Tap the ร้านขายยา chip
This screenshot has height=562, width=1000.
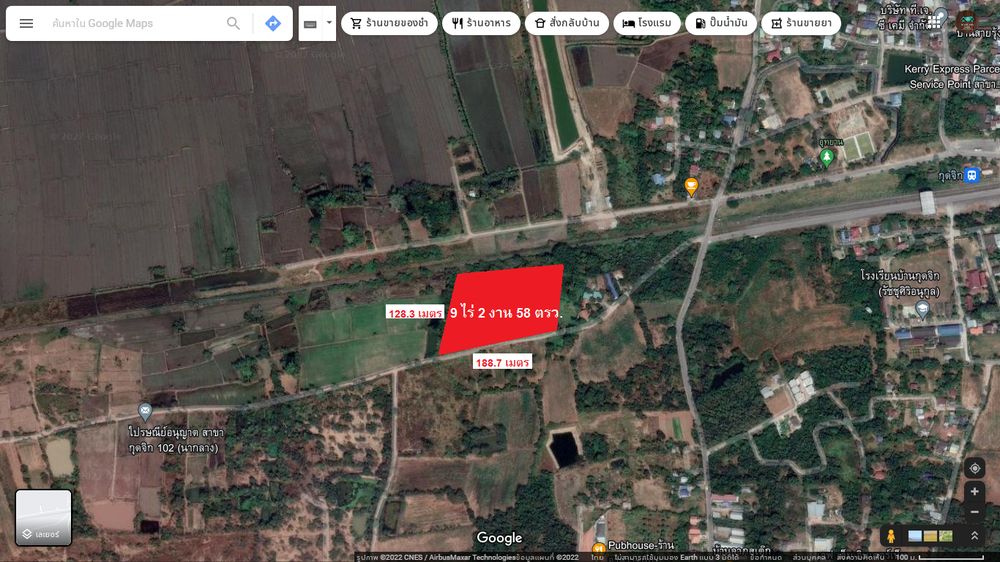tap(800, 23)
